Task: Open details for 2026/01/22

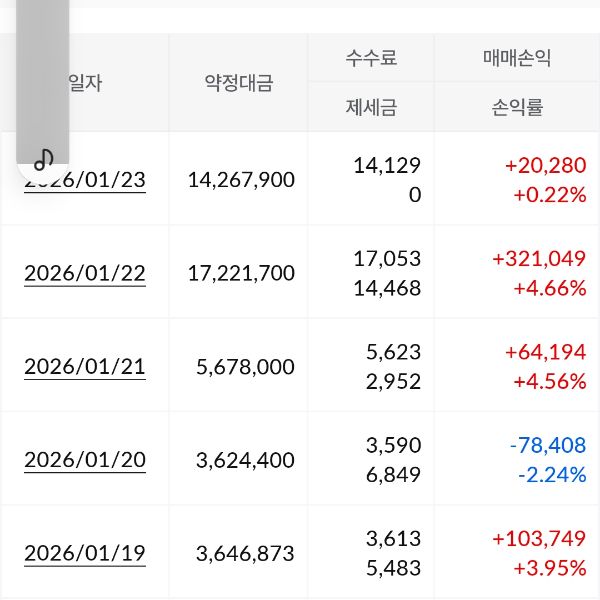Action: coord(85,273)
